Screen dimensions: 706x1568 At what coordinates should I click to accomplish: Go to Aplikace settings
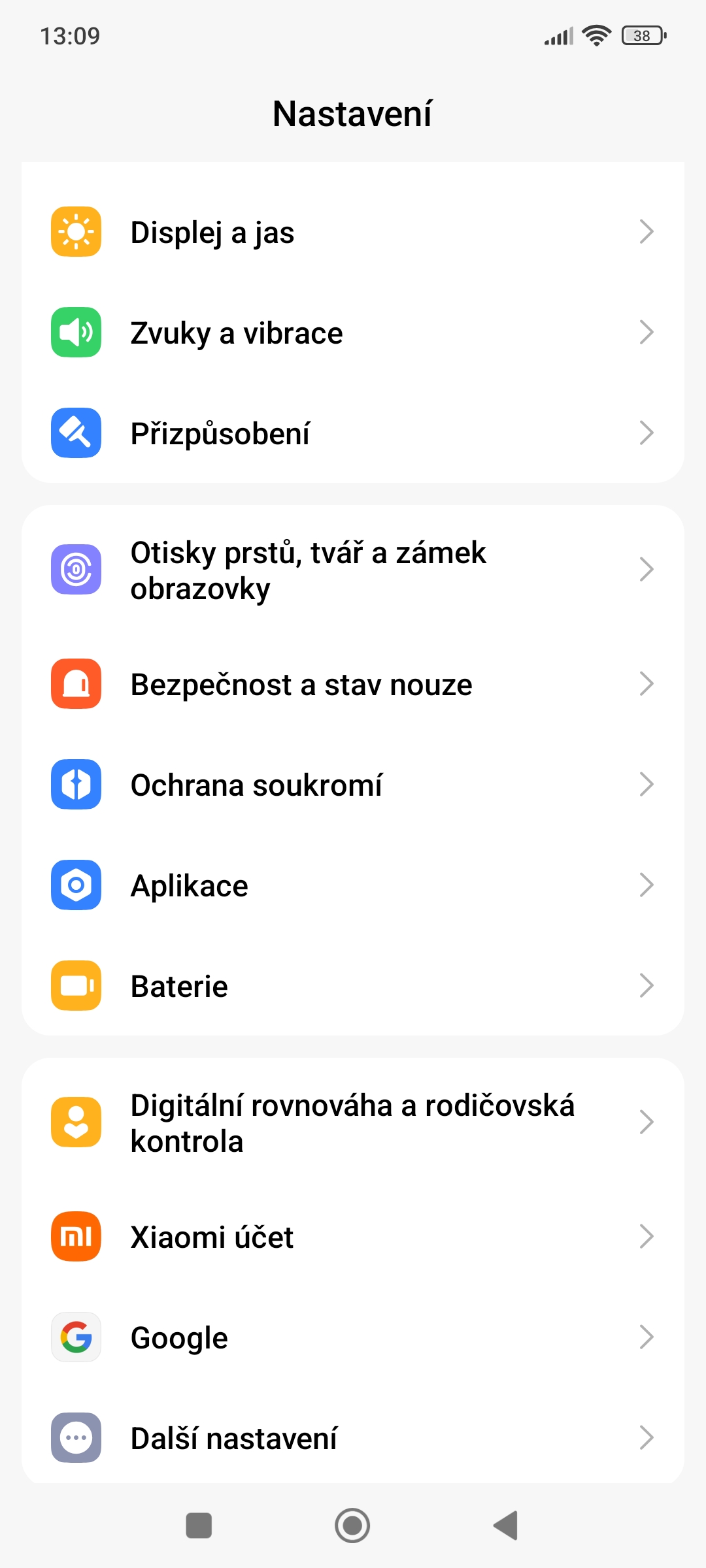point(353,885)
